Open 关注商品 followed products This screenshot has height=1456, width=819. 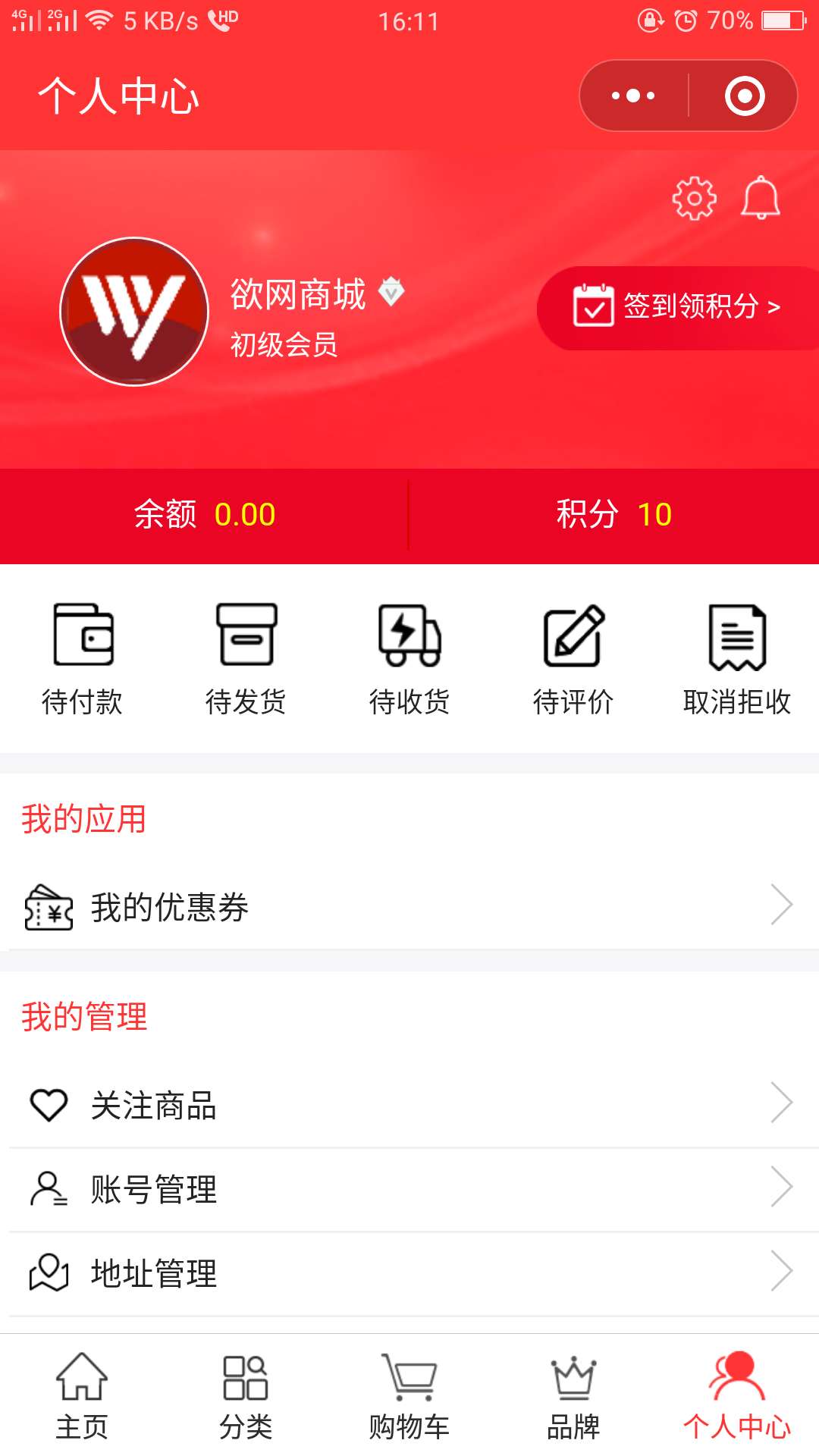coord(409,1105)
